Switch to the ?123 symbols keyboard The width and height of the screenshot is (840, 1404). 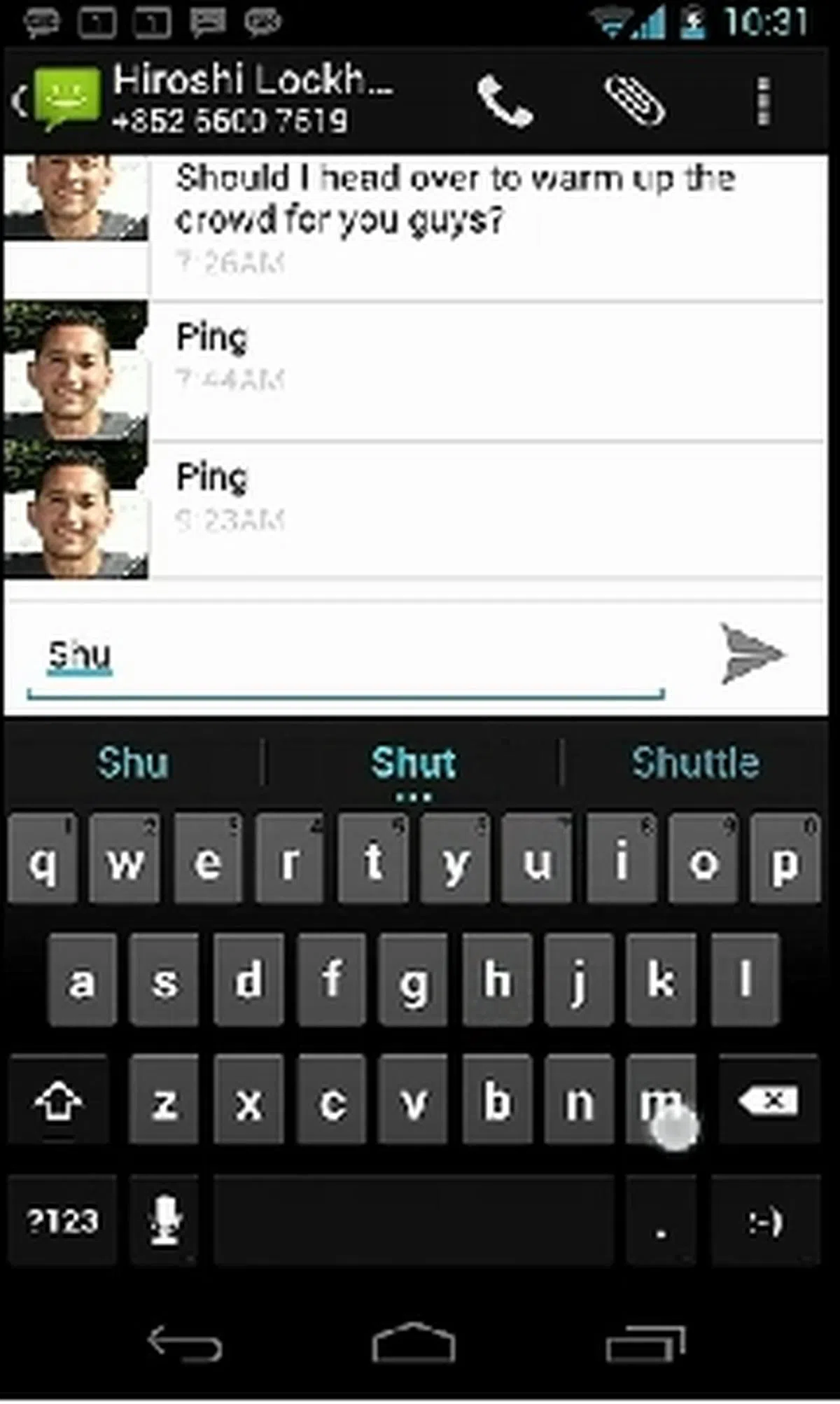pyautogui.click(x=62, y=1221)
